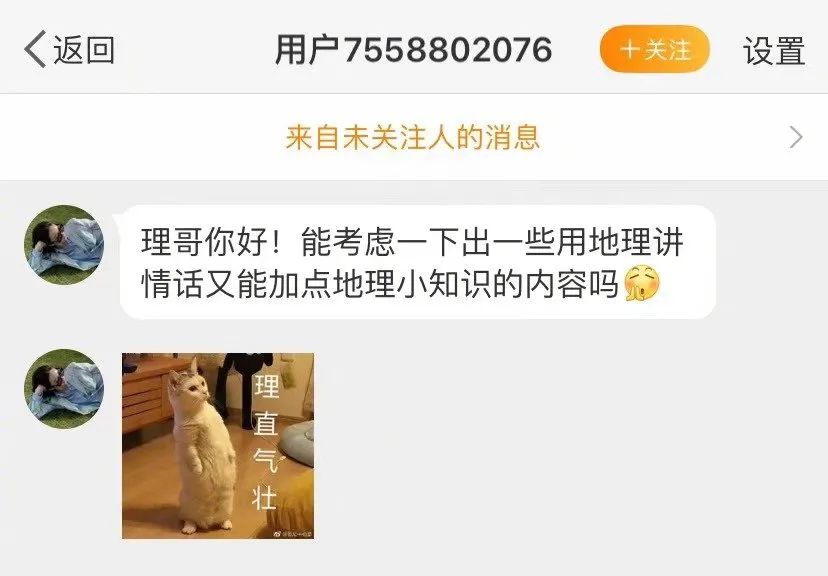Open the 来自未关注人的消息 banner

[x=413, y=137]
